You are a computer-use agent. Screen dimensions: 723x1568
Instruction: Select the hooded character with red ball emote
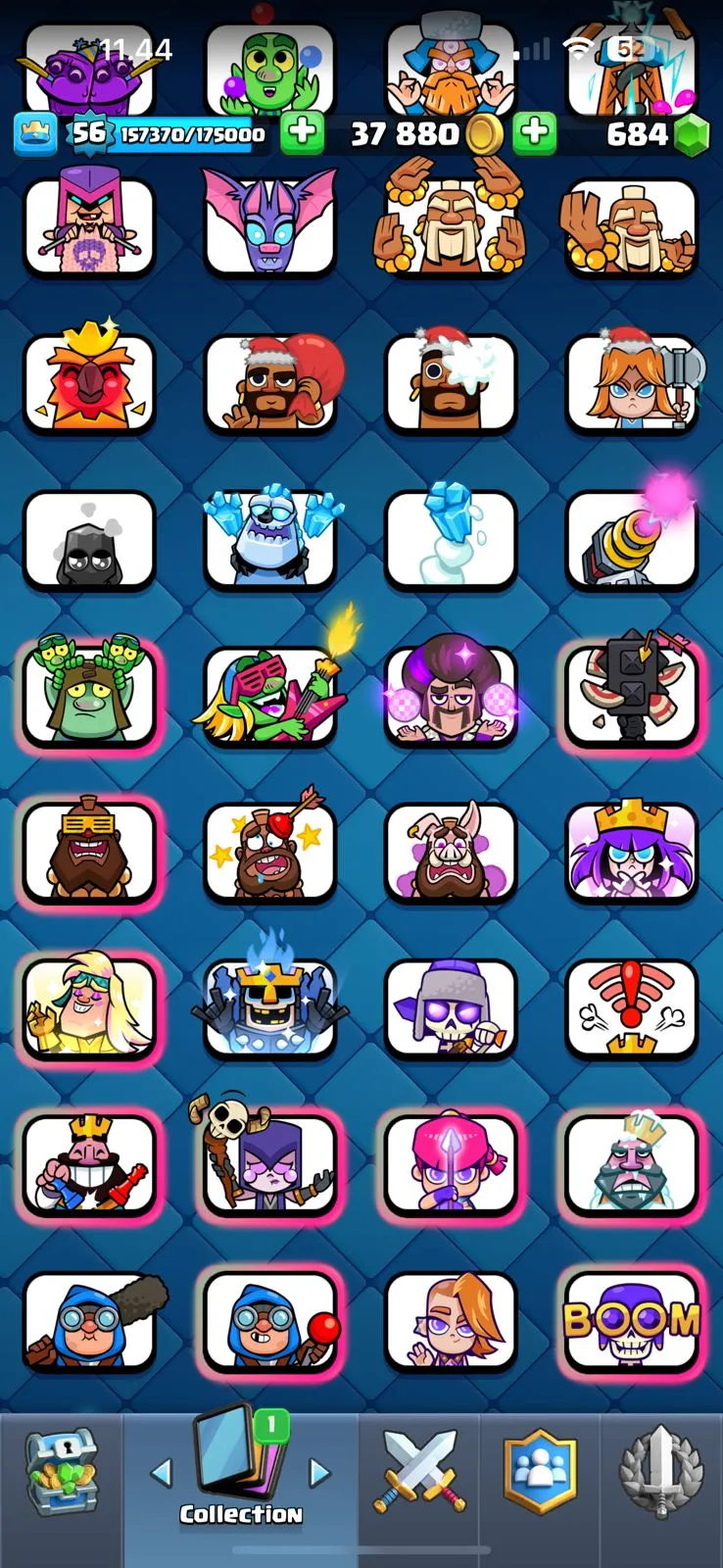(x=269, y=1321)
